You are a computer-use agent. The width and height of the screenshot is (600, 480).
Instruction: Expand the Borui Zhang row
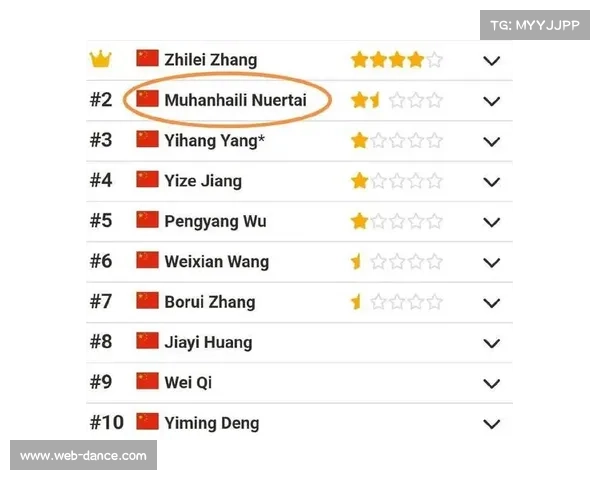click(x=491, y=303)
